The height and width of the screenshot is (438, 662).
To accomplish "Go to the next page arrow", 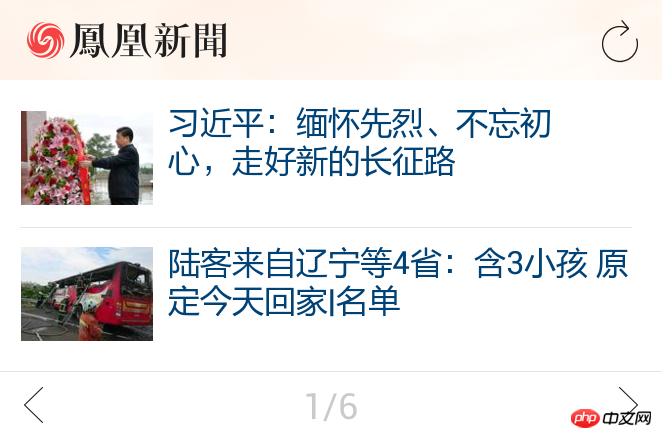I will pyautogui.click(x=628, y=401).
